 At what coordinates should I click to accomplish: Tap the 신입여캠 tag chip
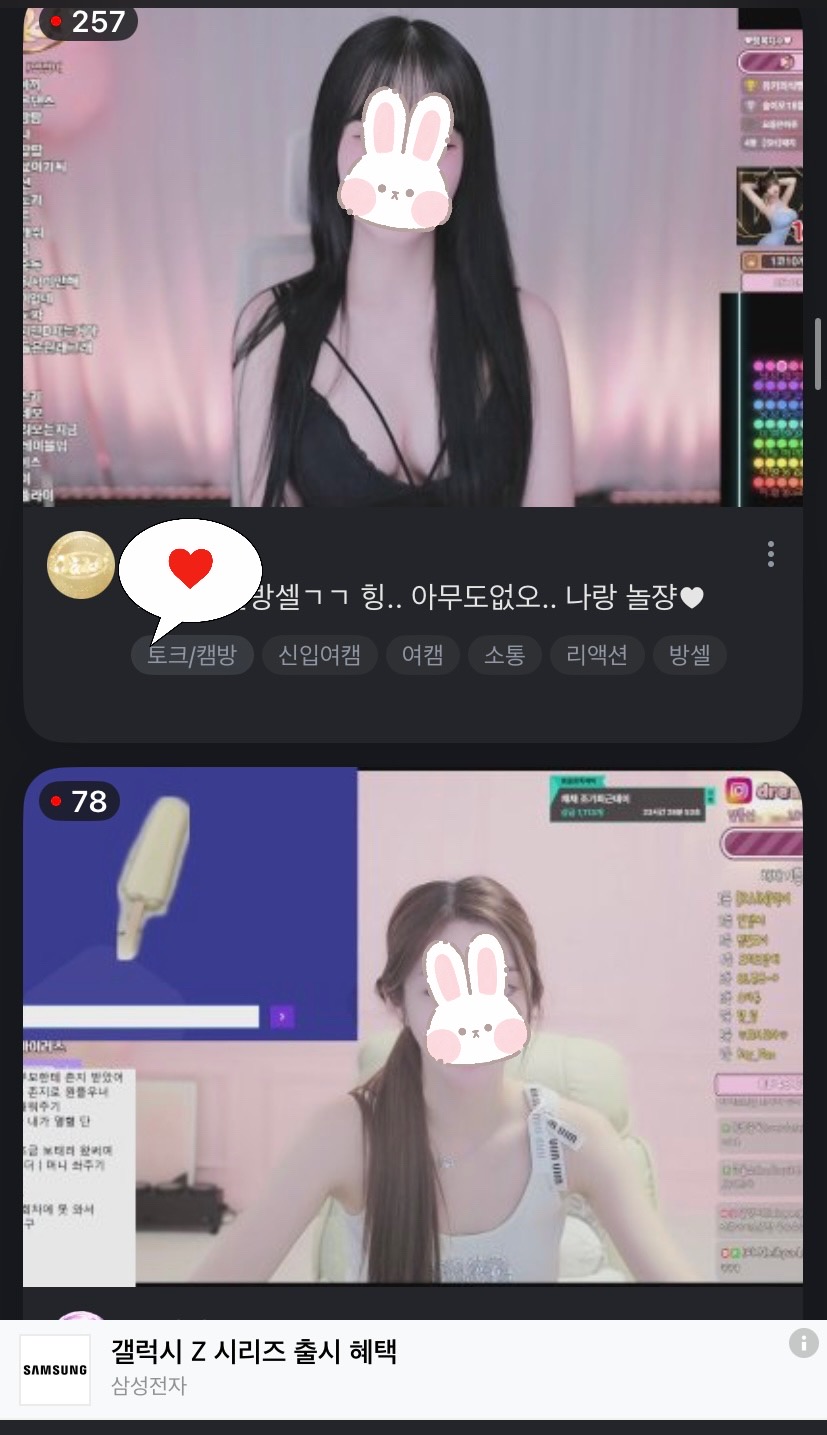click(x=320, y=655)
